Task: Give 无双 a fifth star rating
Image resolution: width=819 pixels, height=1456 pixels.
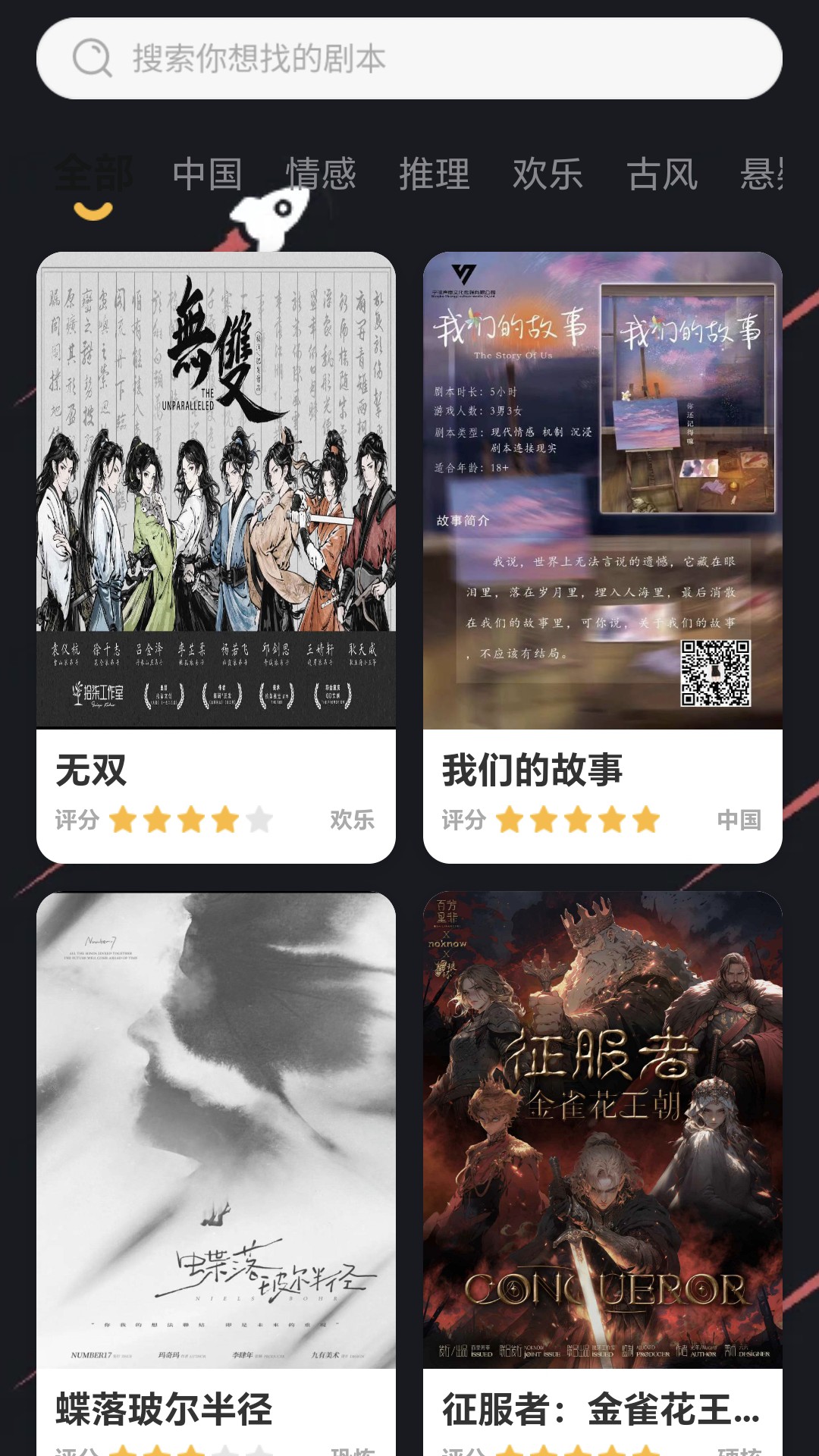Action: pyautogui.click(x=261, y=819)
